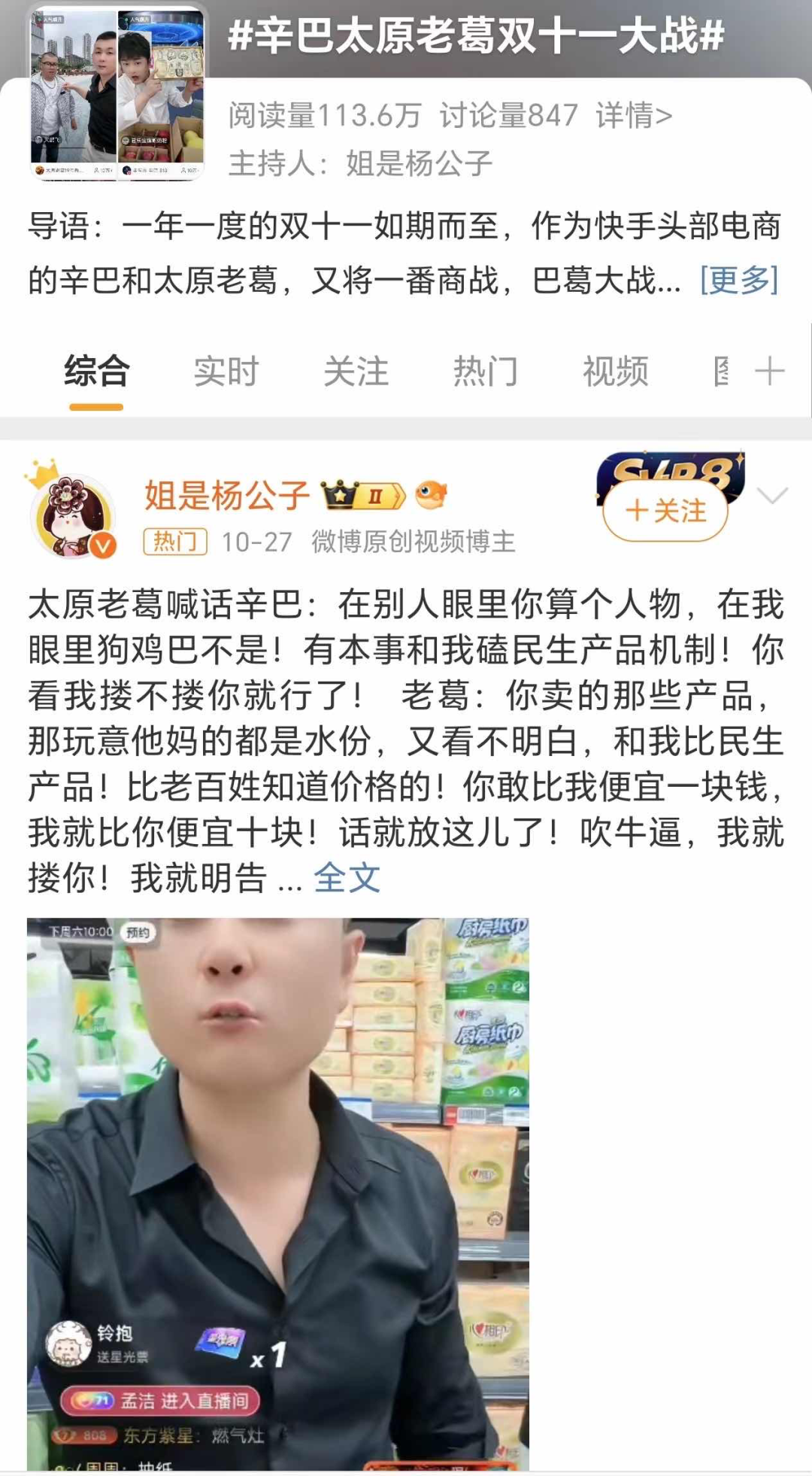Switch to the 视频 tab

point(615,372)
